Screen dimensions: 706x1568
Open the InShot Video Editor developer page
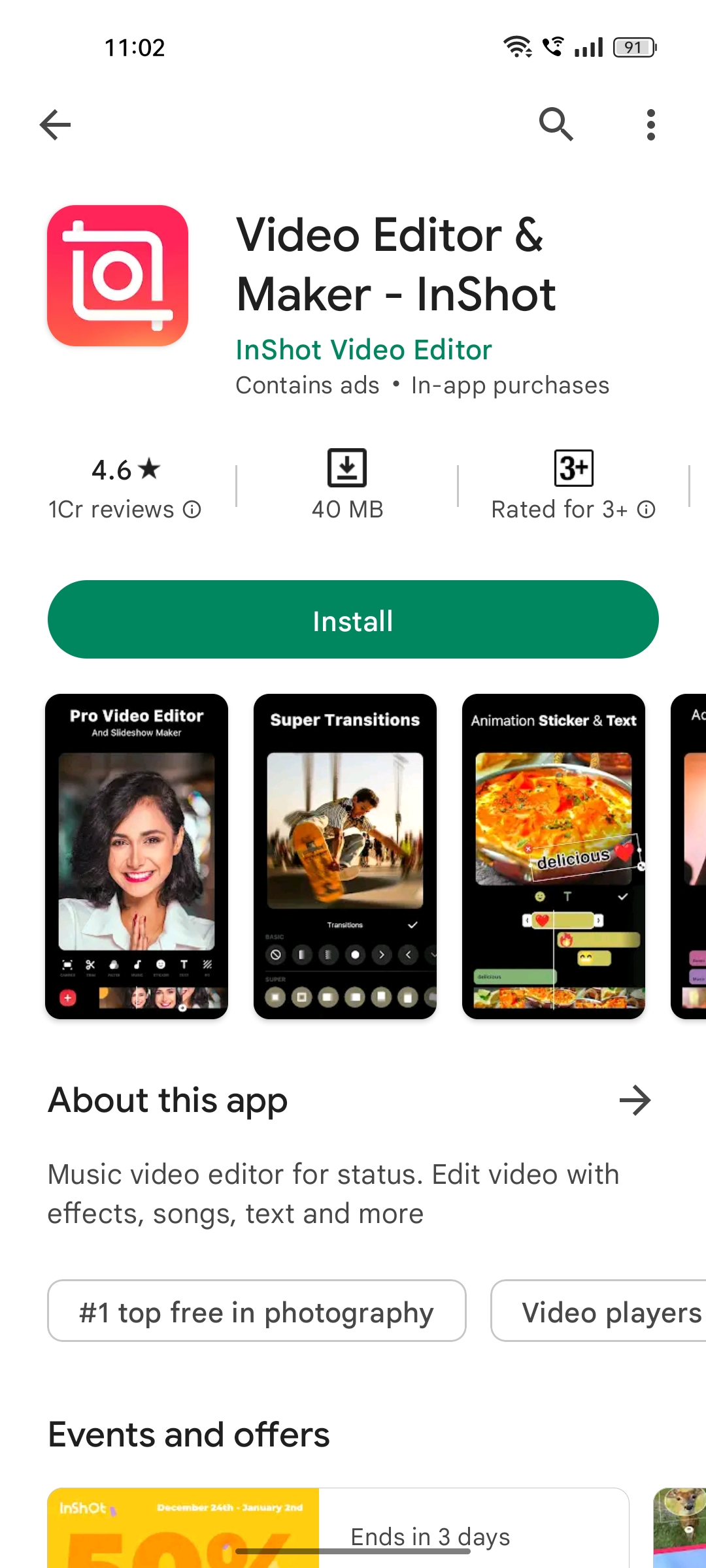pos(363,350)
